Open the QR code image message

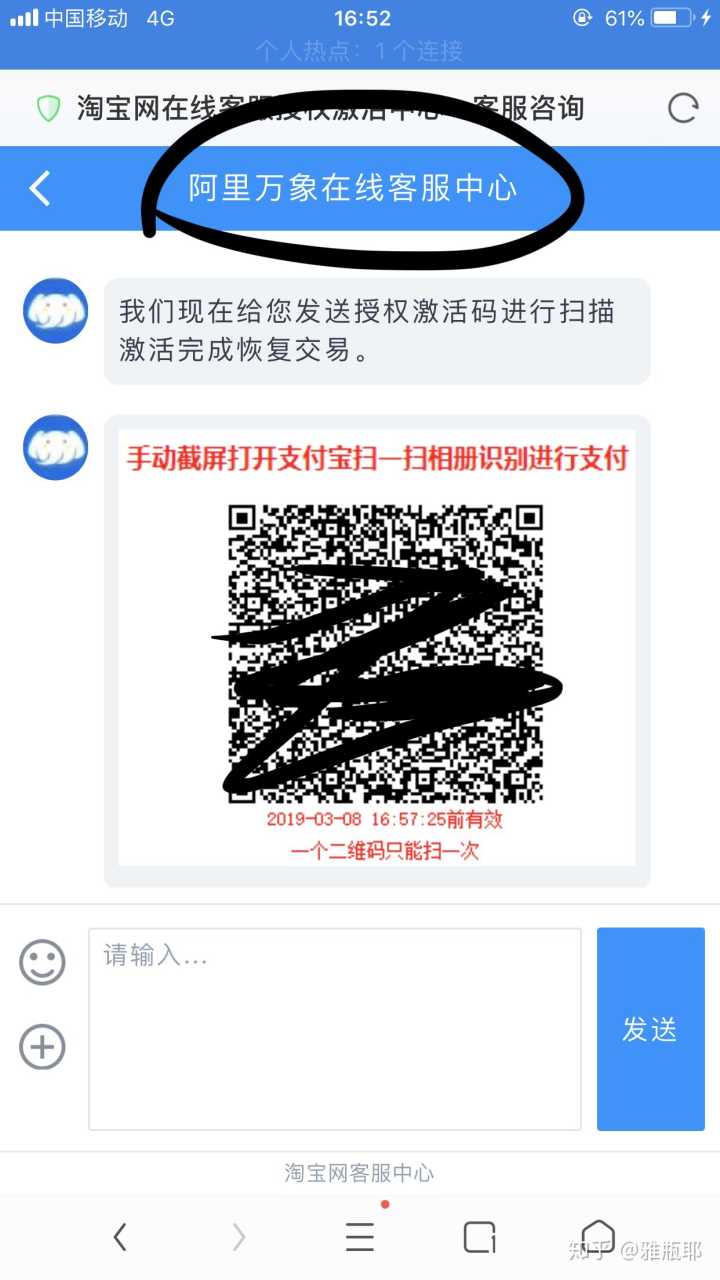coord(377,650)
